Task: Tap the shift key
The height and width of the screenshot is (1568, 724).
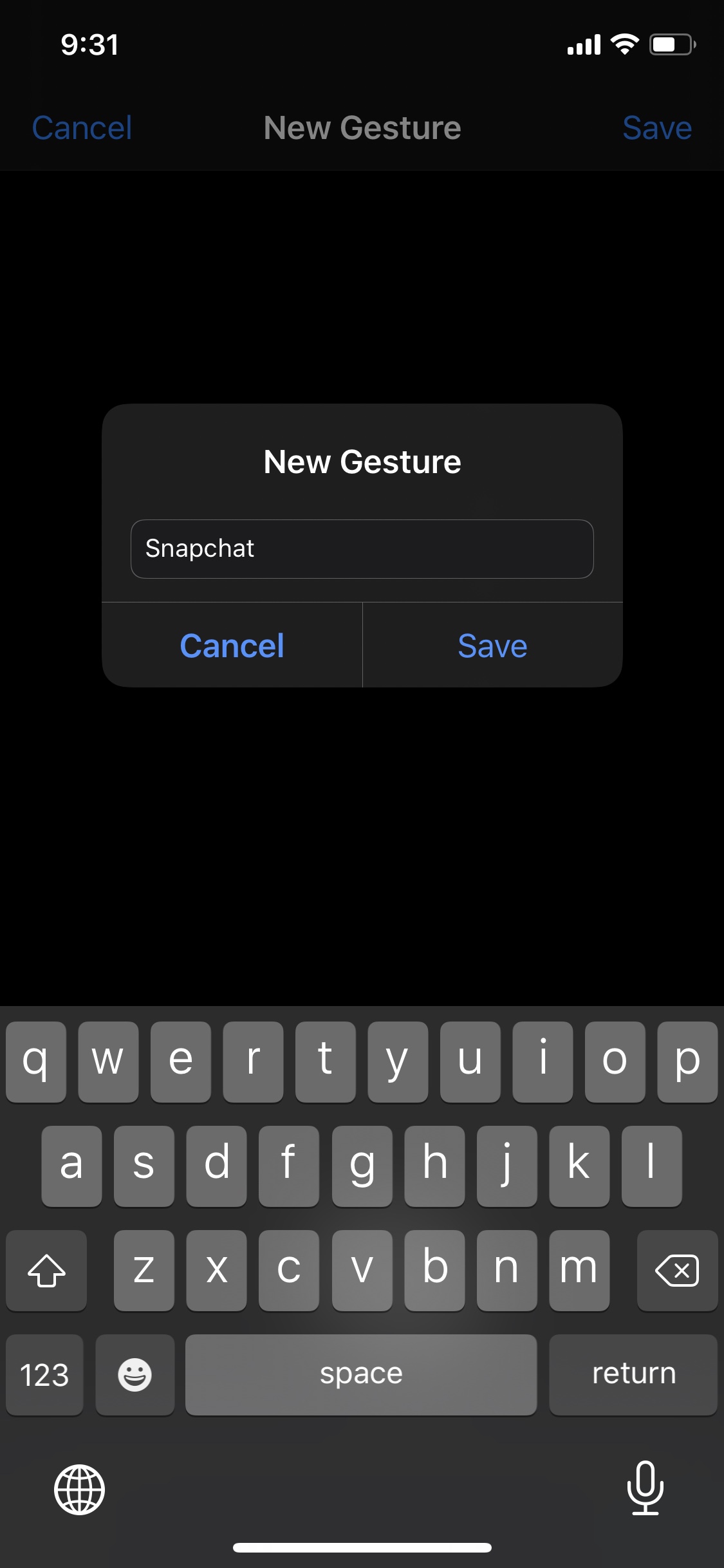Action: coord(46,1270)
